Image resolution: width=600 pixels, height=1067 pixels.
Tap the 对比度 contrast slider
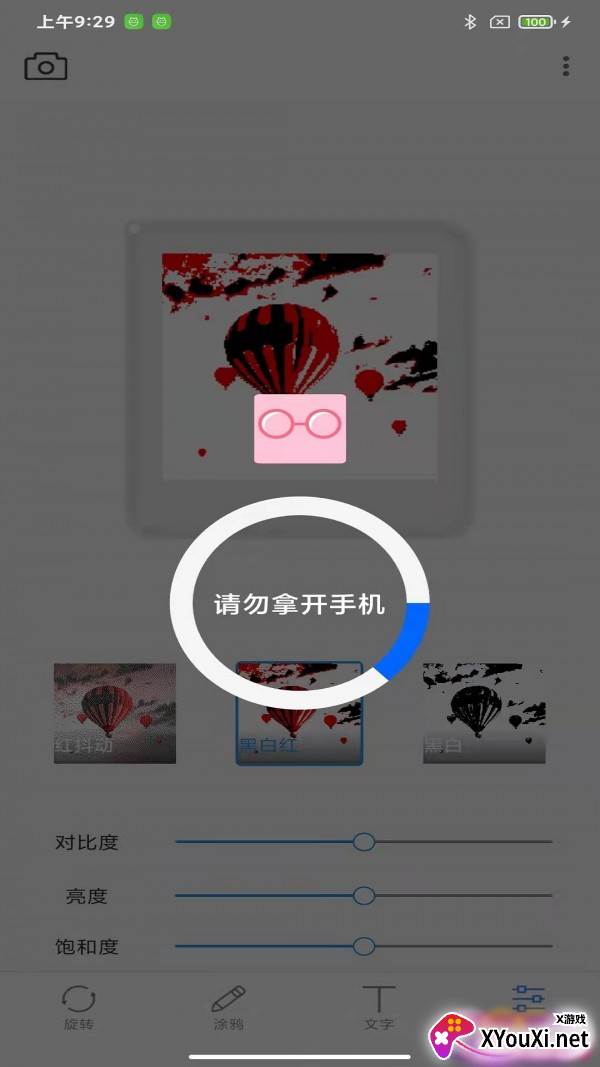tap(364, 842)
